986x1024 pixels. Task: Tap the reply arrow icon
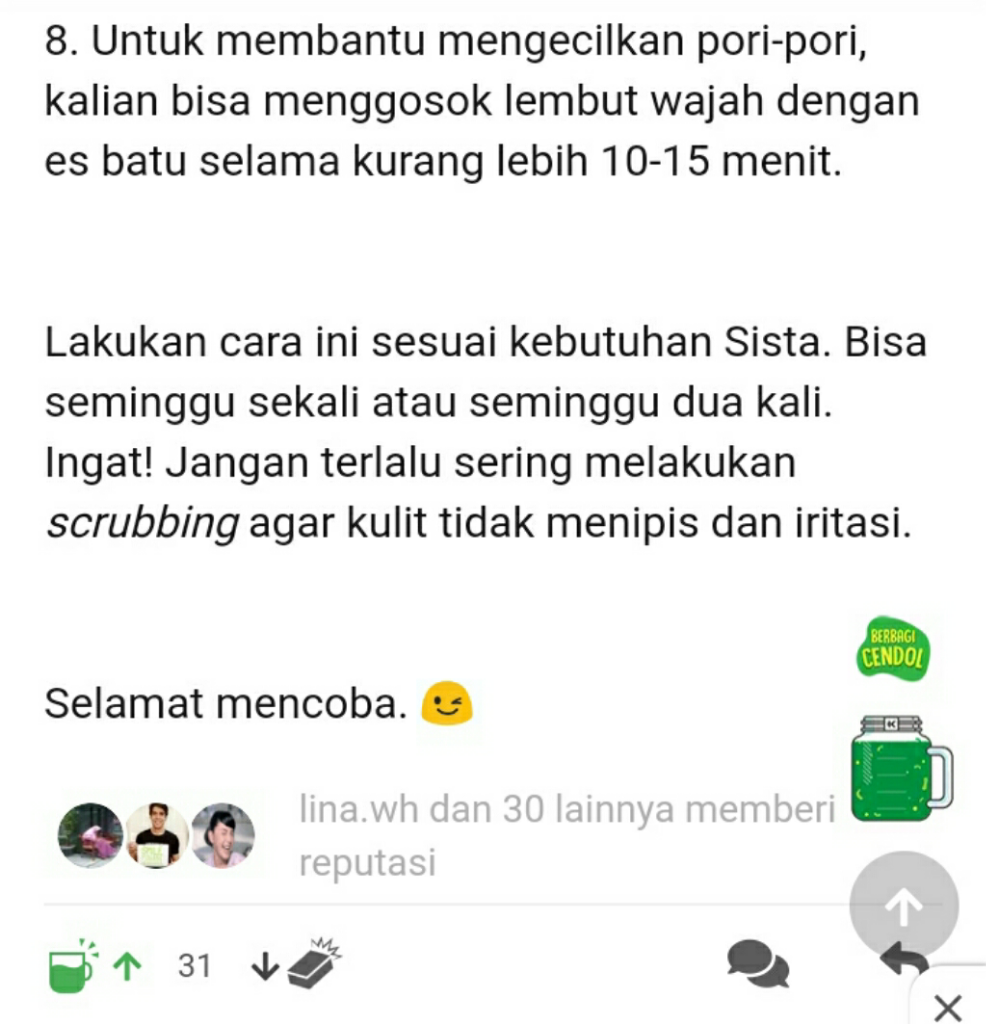click(x=903, y=963)
